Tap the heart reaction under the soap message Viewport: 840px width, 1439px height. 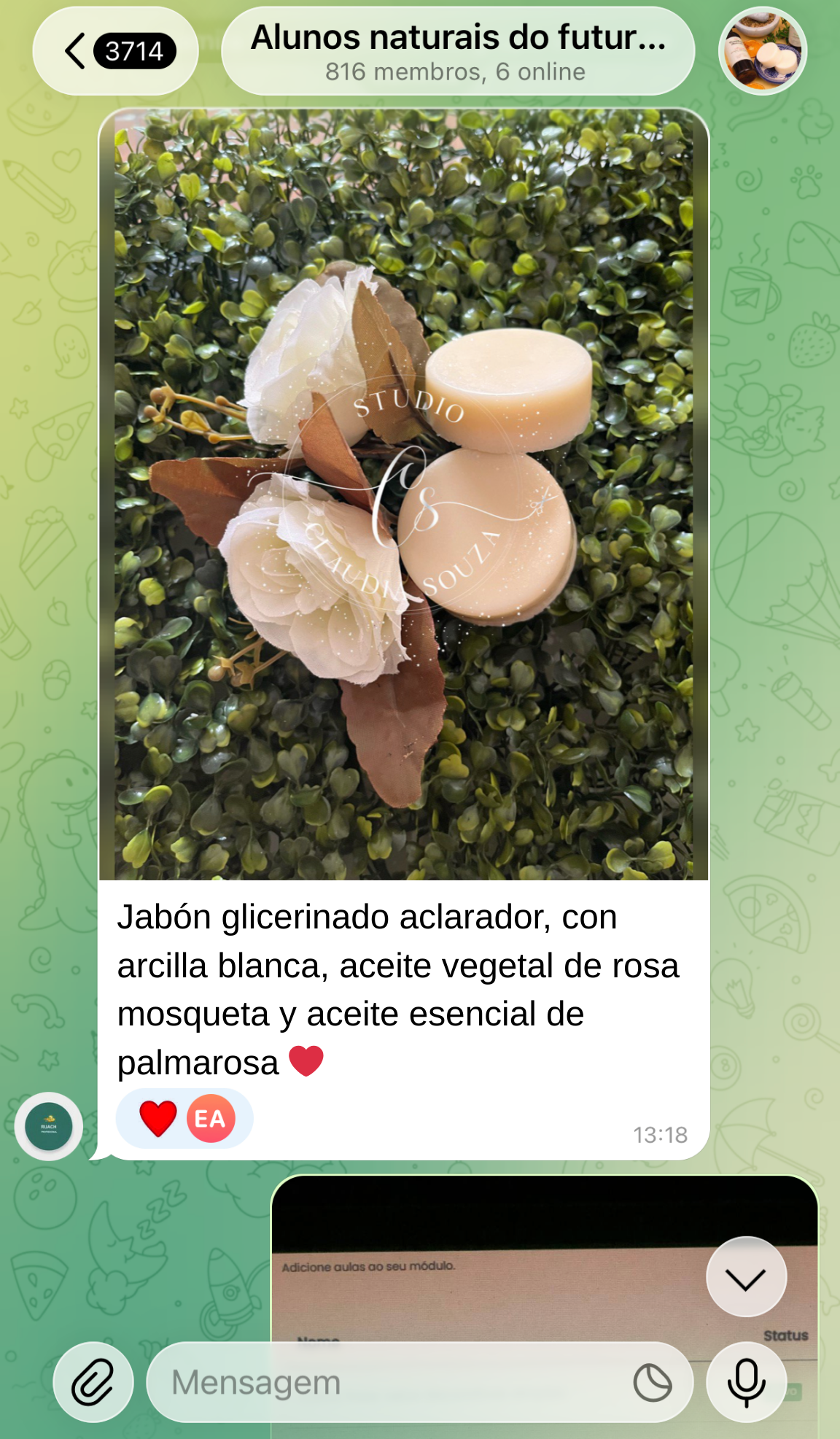[159, 1118]
